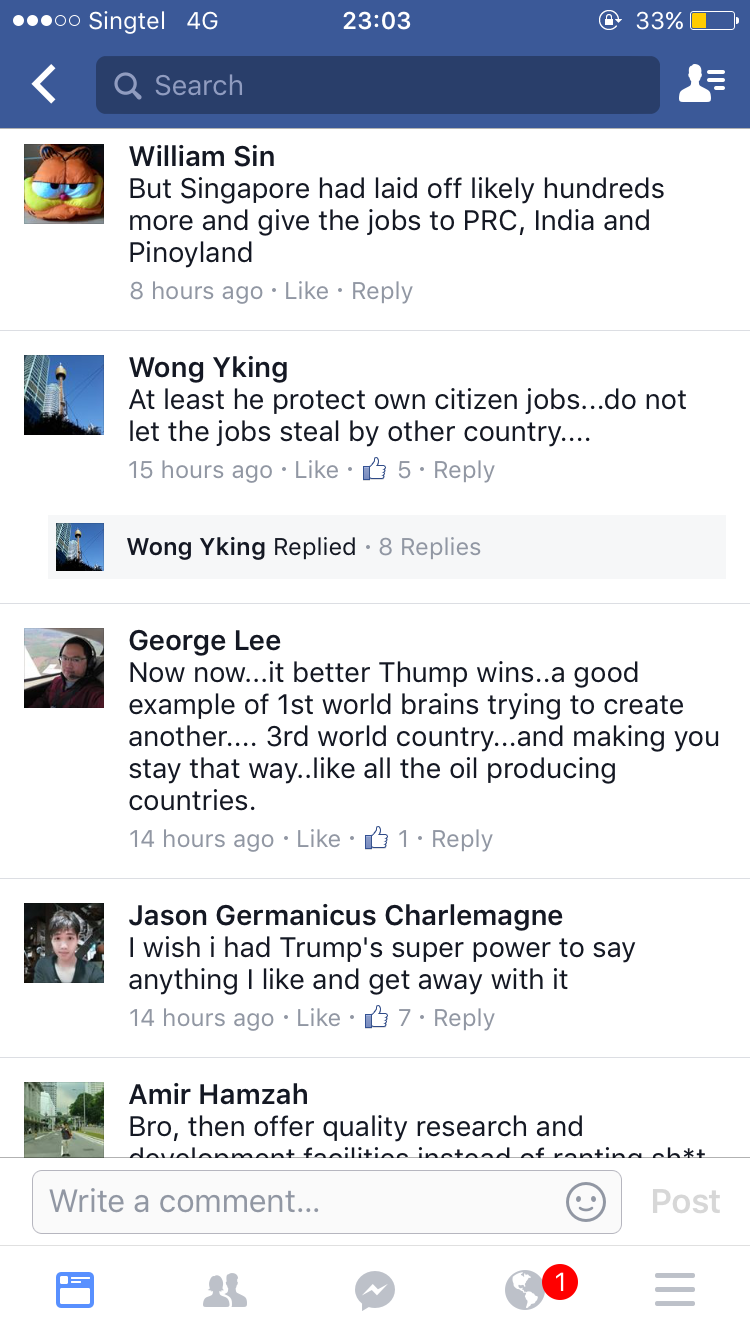Viewport: 750px width, 1334px height.
Task: Open the Search field
Action: coord(378,85)
